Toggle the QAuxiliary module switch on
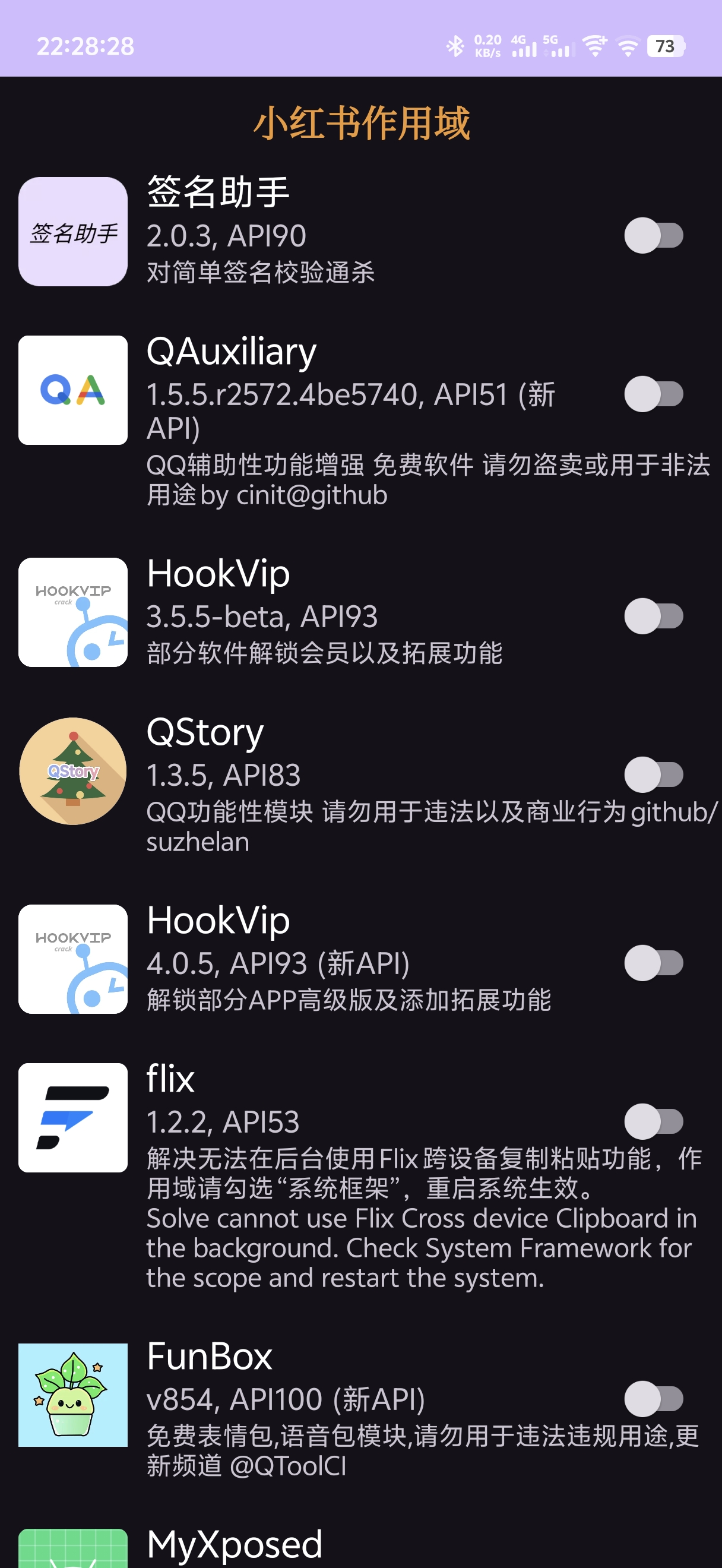This screenshot has width=722, height=1568. pyautogui.click(x=653, y=394)
